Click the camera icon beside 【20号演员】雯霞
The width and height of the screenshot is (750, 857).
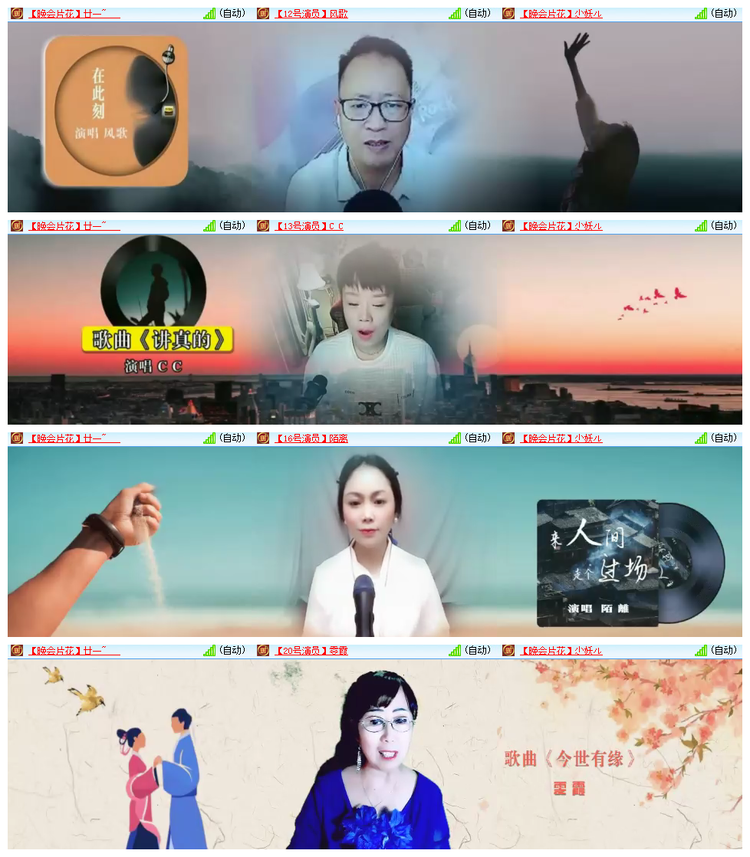pos(263,649)
